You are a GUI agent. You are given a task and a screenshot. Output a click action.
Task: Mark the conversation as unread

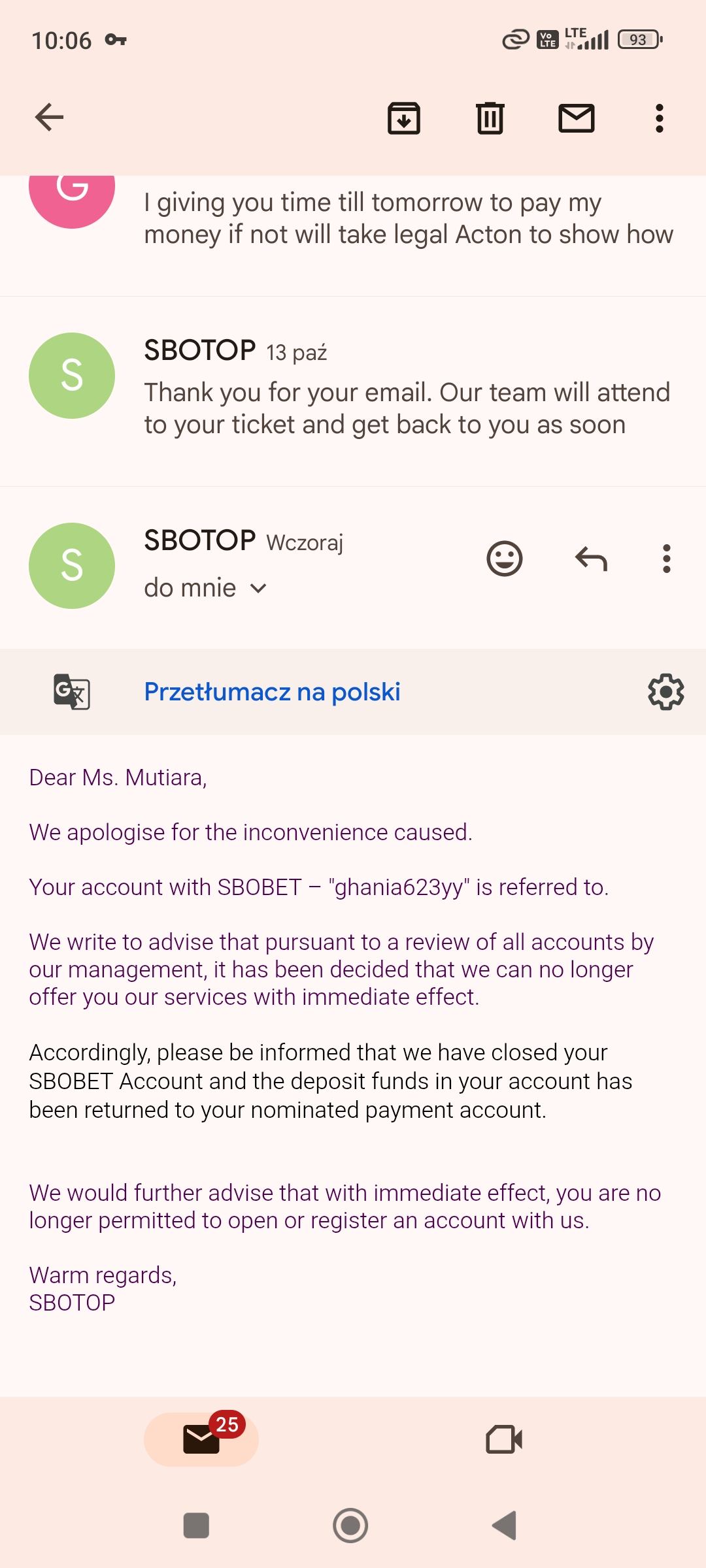[x=577, y=118]
